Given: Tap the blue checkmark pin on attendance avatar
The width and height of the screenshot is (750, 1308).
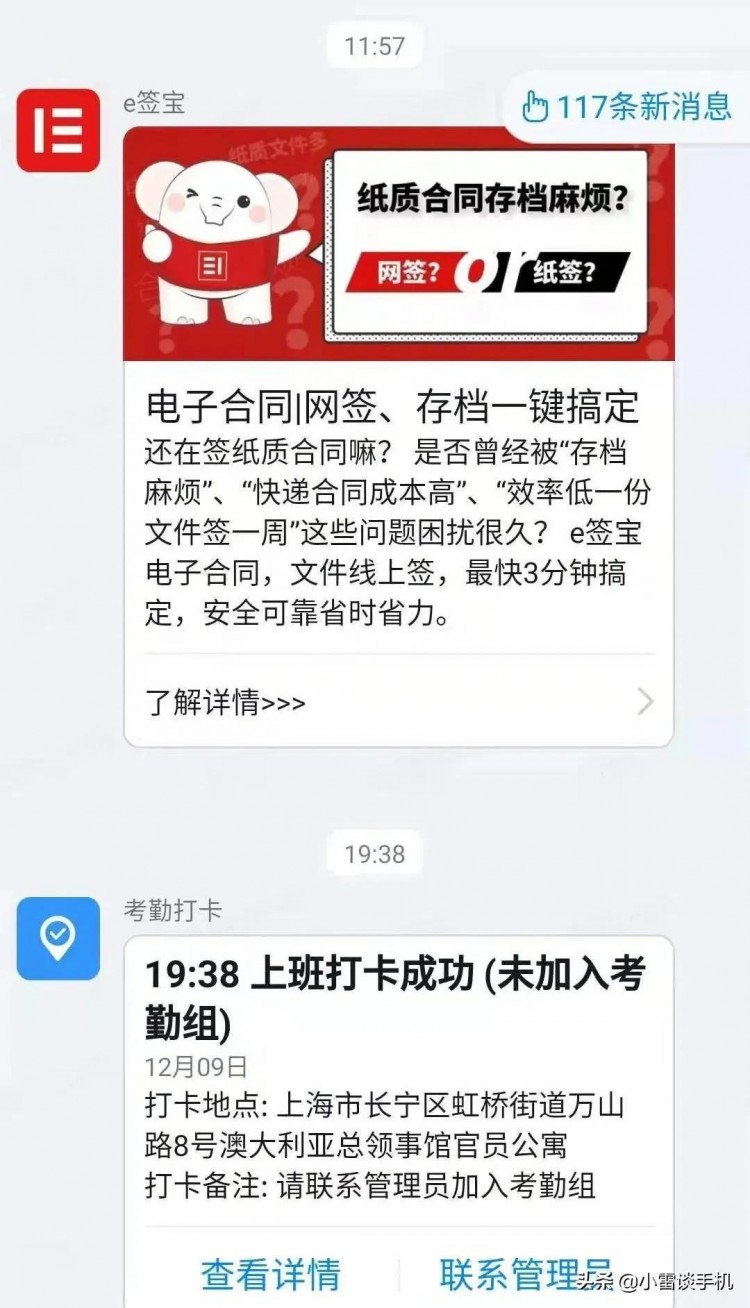Looking at the screenshot, I should (x=58, y=934).
